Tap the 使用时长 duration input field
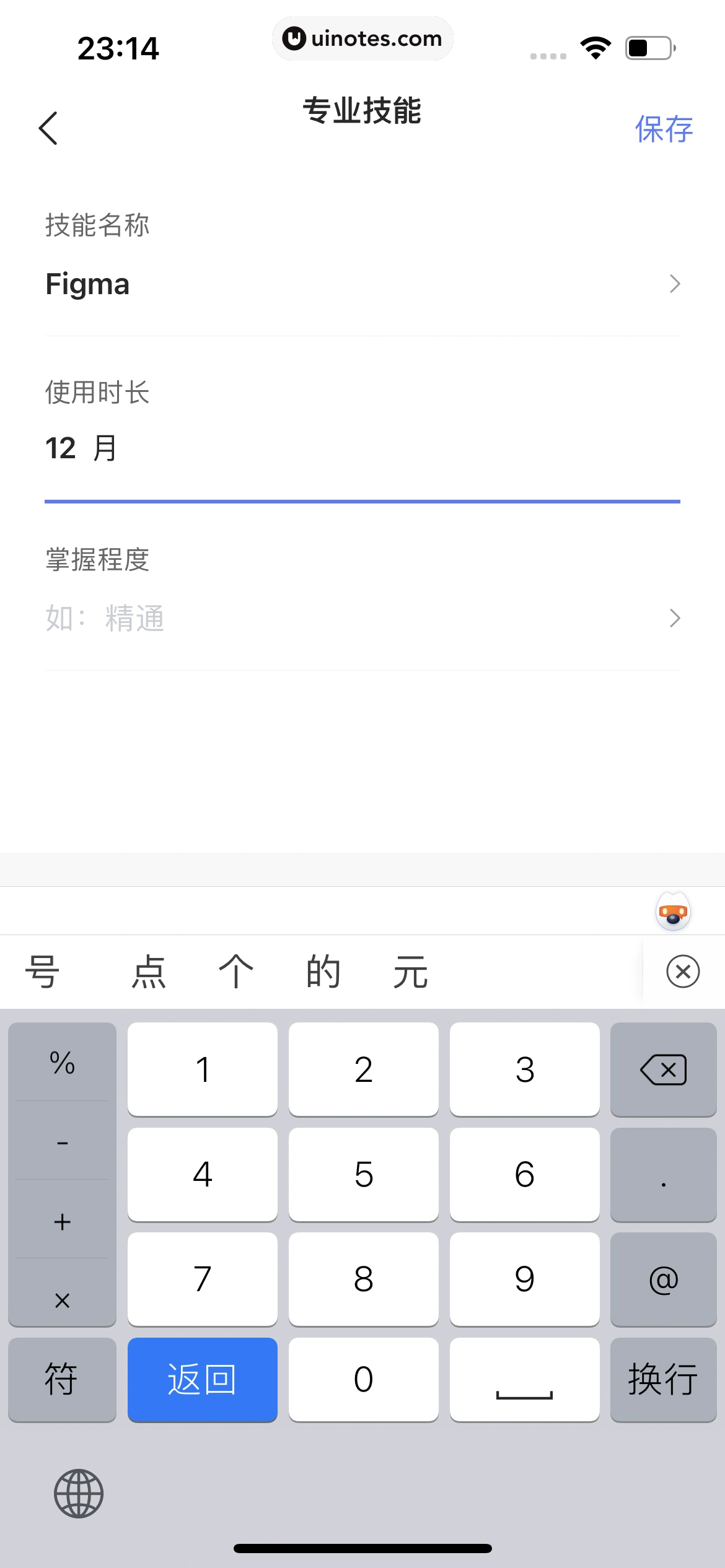 362,449
